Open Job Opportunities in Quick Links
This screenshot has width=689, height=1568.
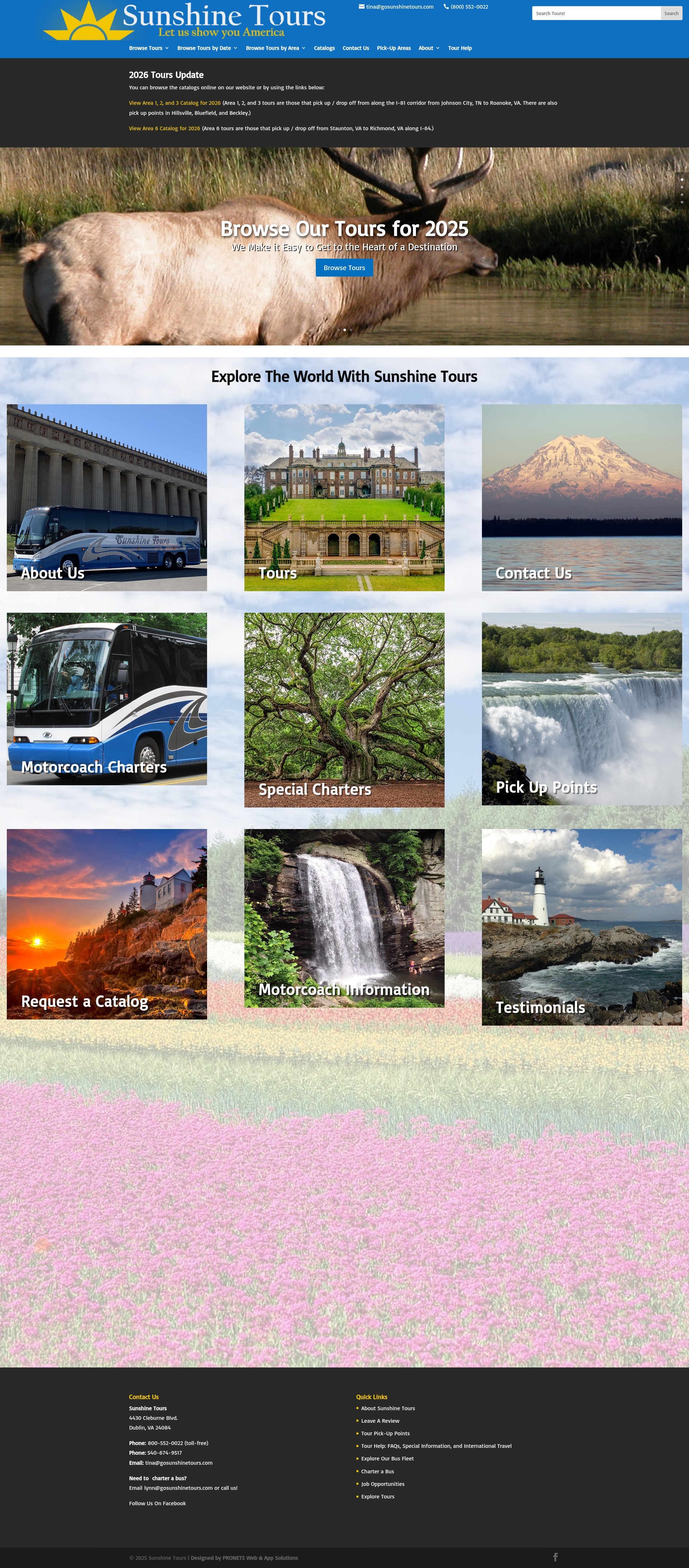tap(382, 1484)
